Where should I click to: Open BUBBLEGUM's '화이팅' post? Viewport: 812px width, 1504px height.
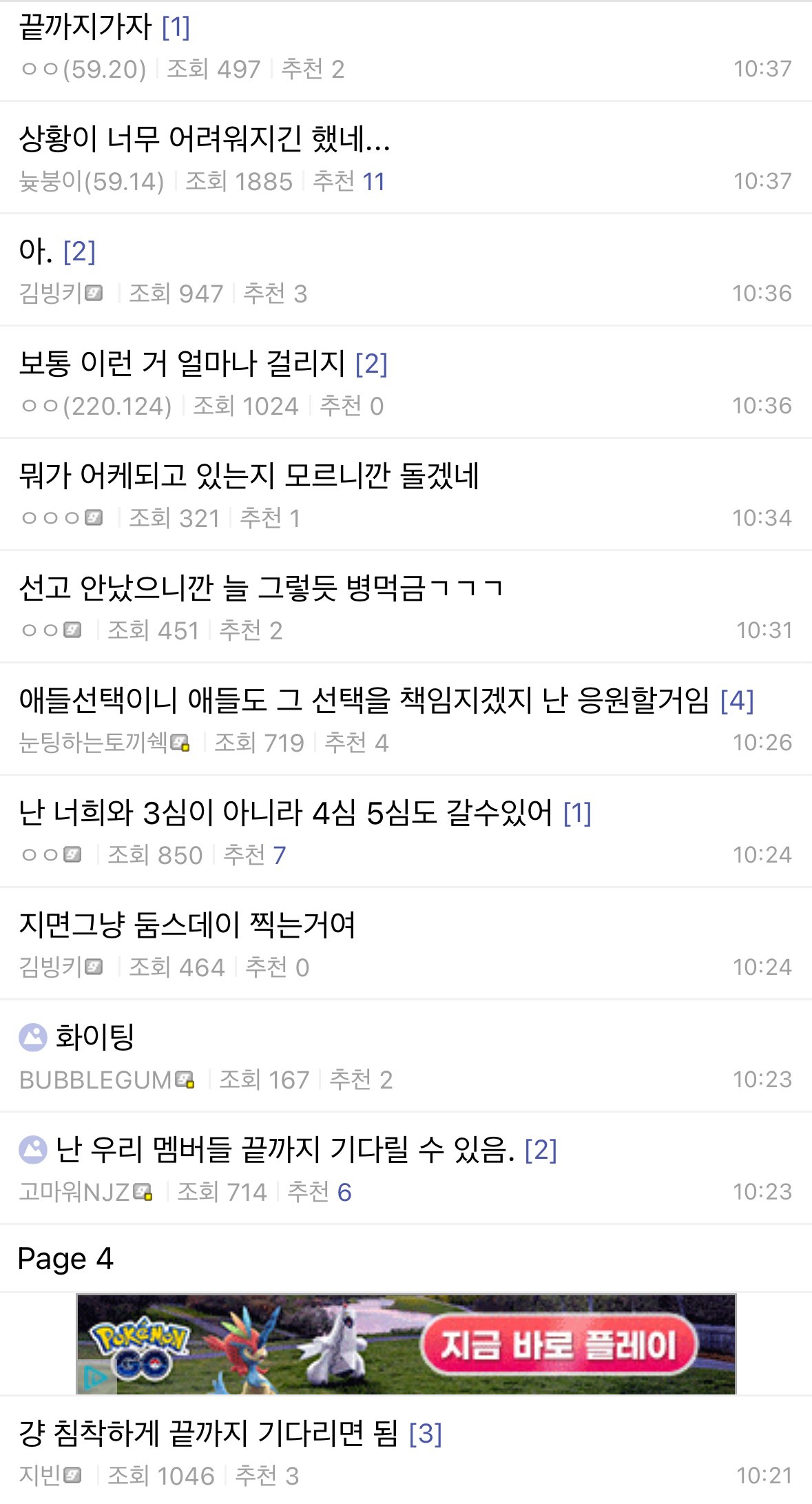coord(94,1038)
